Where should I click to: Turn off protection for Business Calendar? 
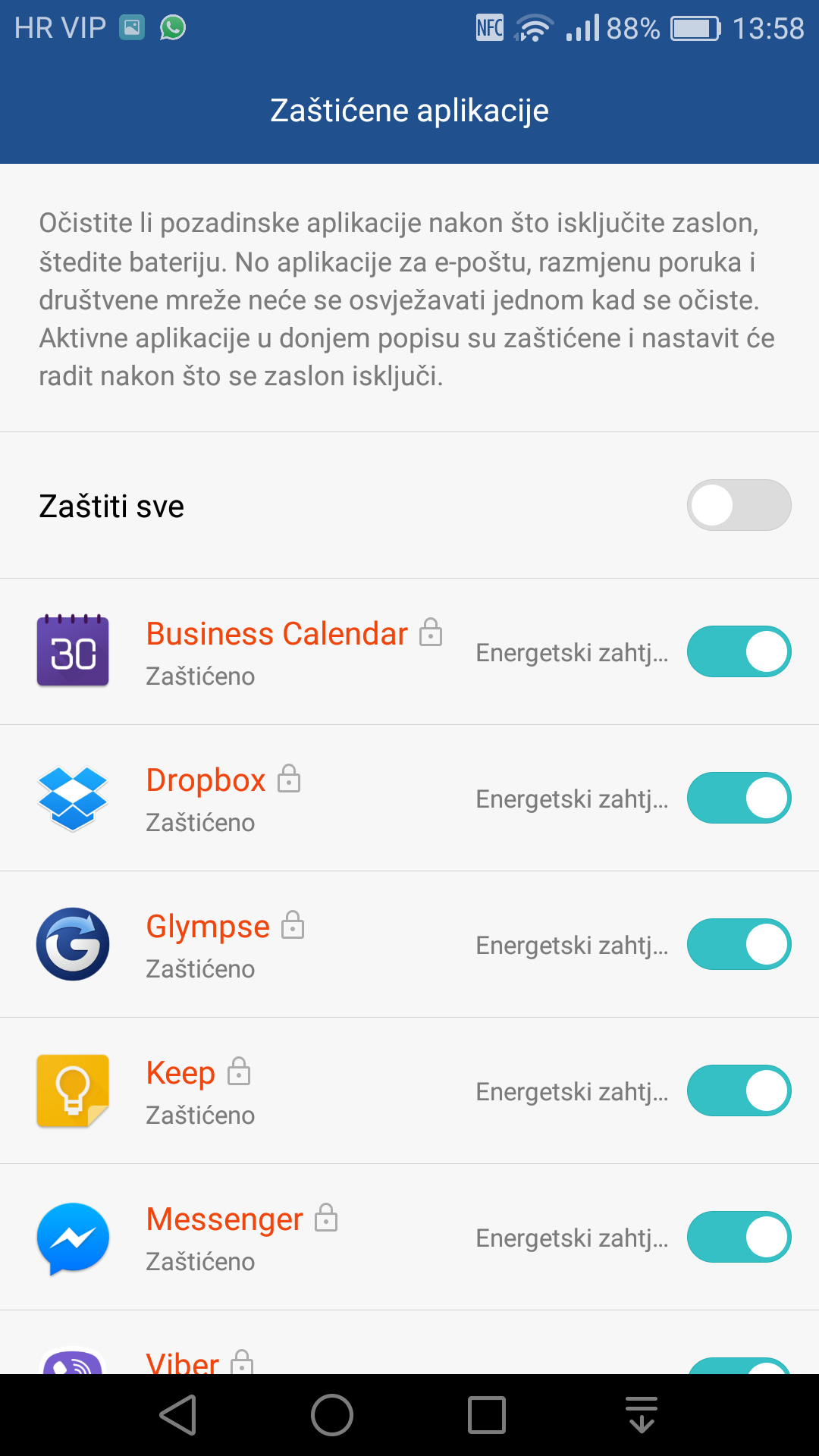tap(739, 651)
